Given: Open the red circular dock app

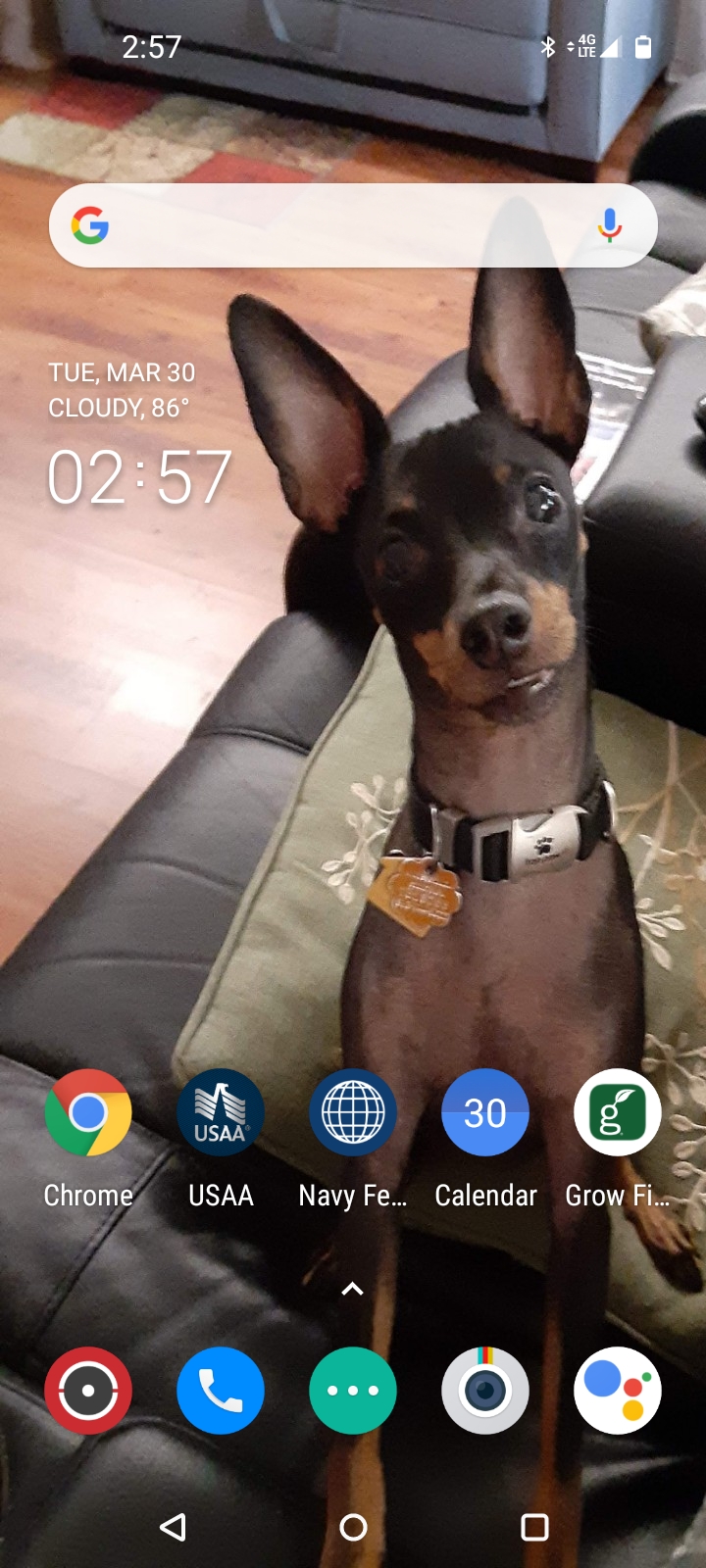Looking at the screenshot, I should pyautogui.click(x=88, y=1391).
